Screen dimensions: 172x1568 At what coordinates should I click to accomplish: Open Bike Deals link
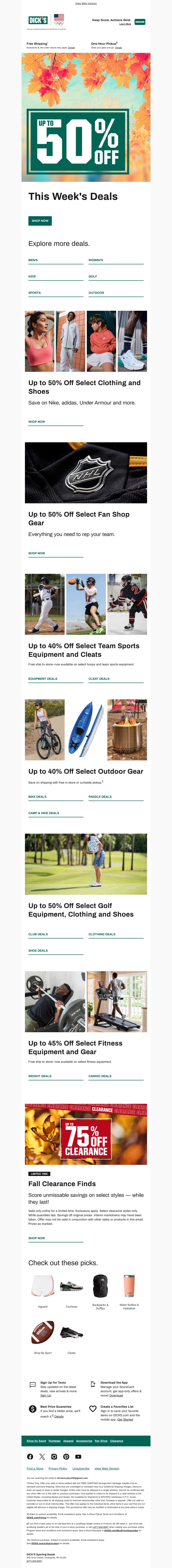pyautogui.click(x=37, y=796)
